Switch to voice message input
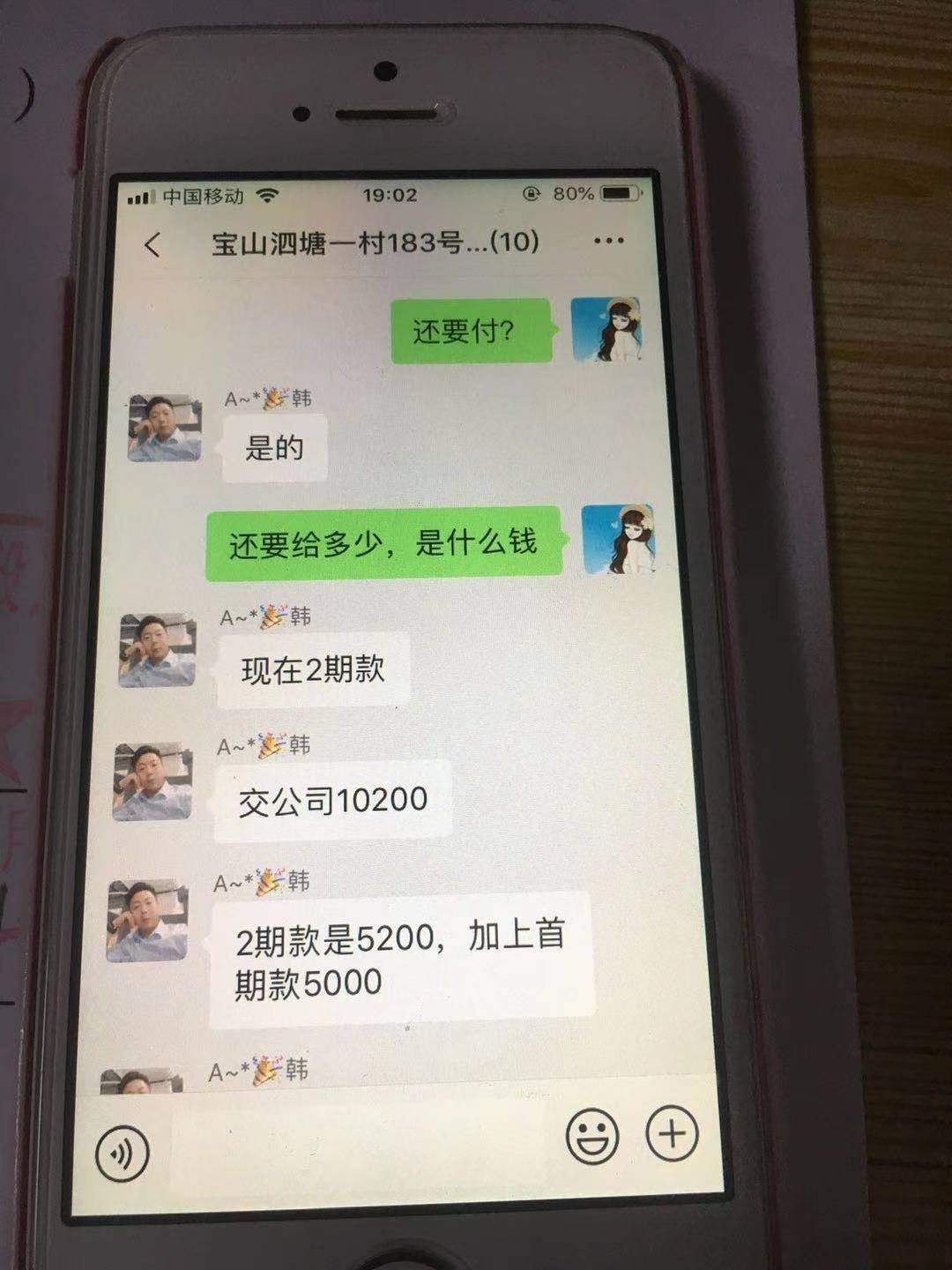This screenshot has width=952, height=1270. [x=122, y=1152]
